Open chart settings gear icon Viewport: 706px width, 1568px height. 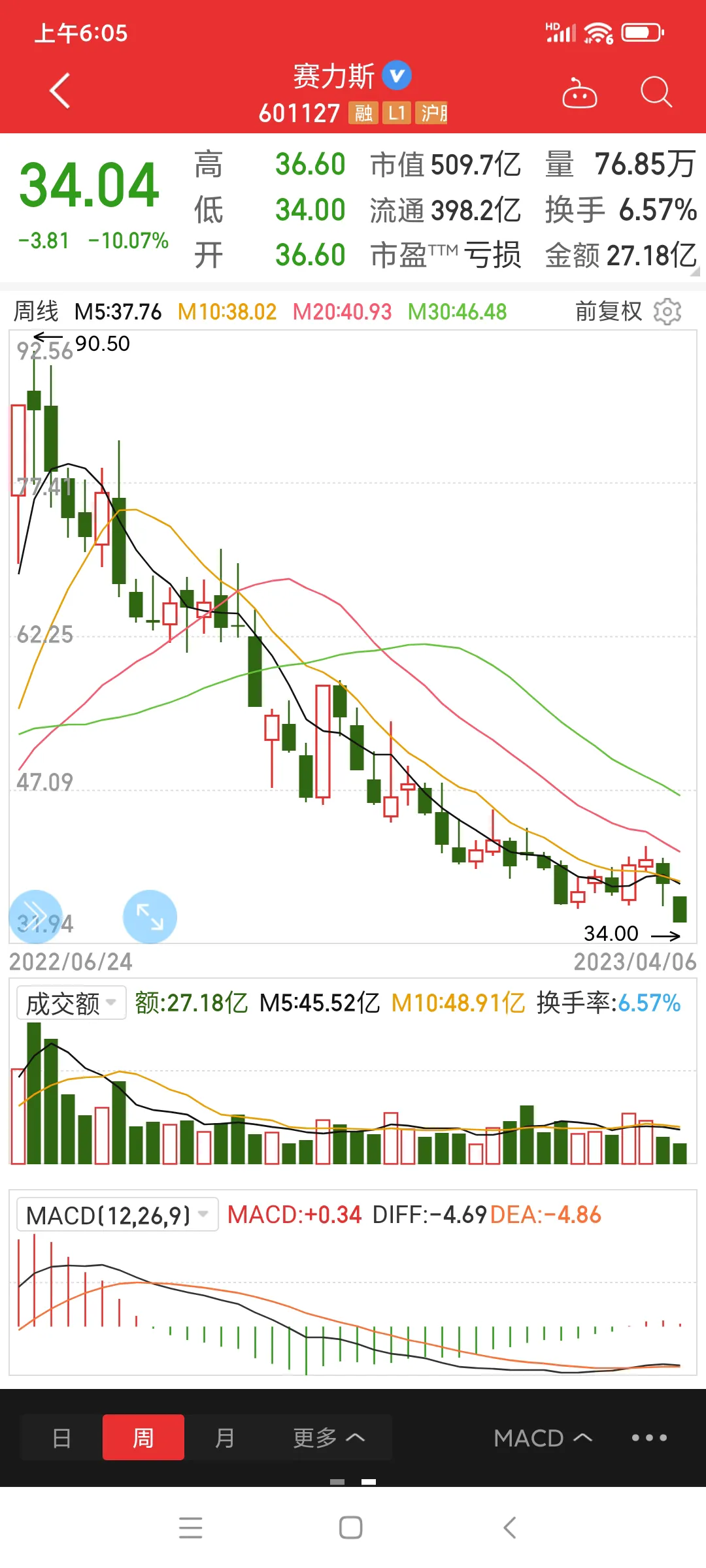point(667,312)
